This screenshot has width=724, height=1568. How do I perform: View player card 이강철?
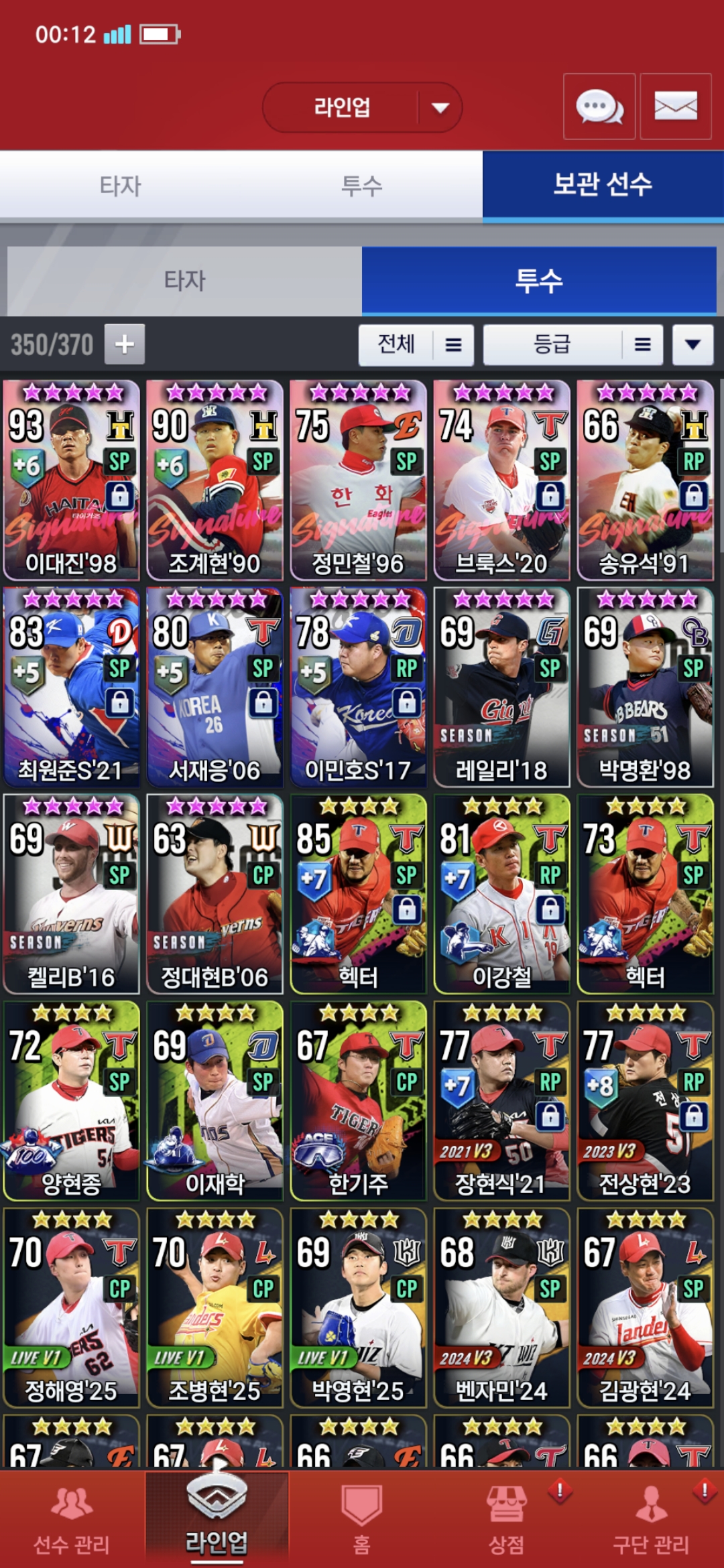tap(501, 894)
